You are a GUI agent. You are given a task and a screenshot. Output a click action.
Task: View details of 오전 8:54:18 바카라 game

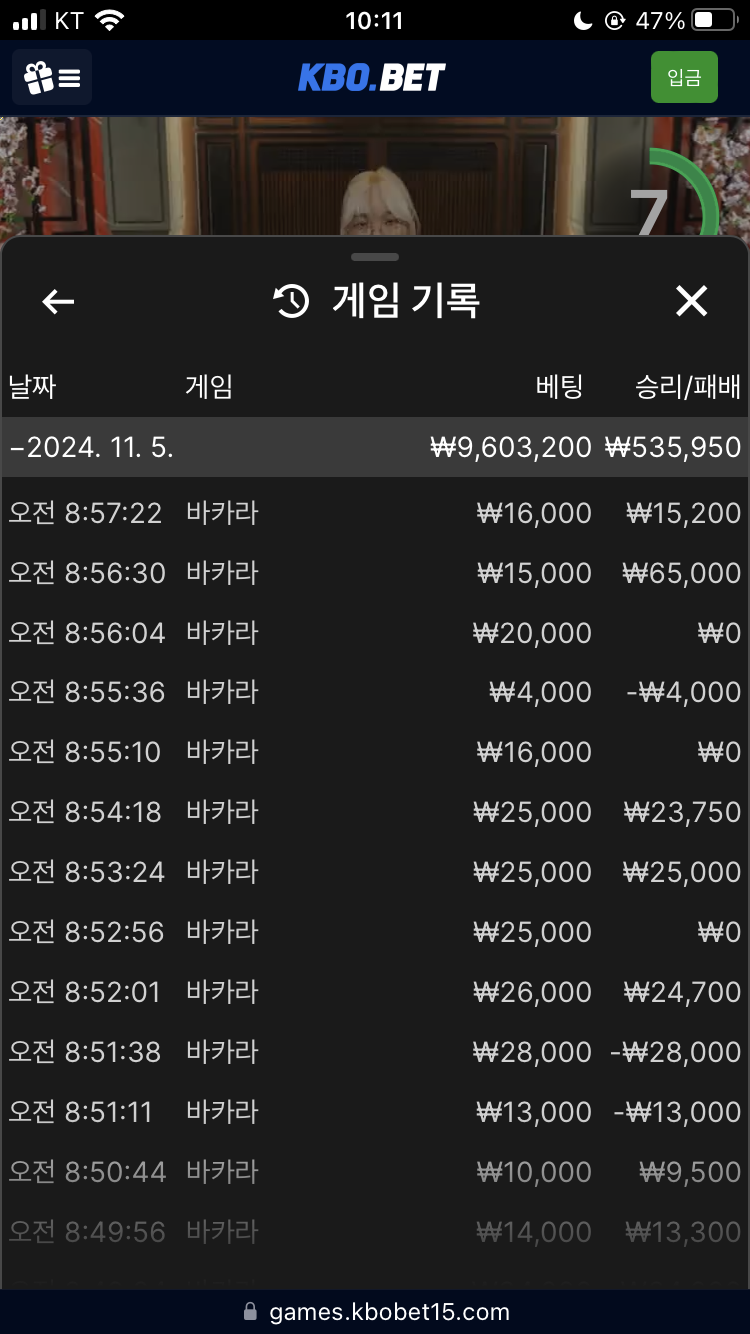pos(375,812)
